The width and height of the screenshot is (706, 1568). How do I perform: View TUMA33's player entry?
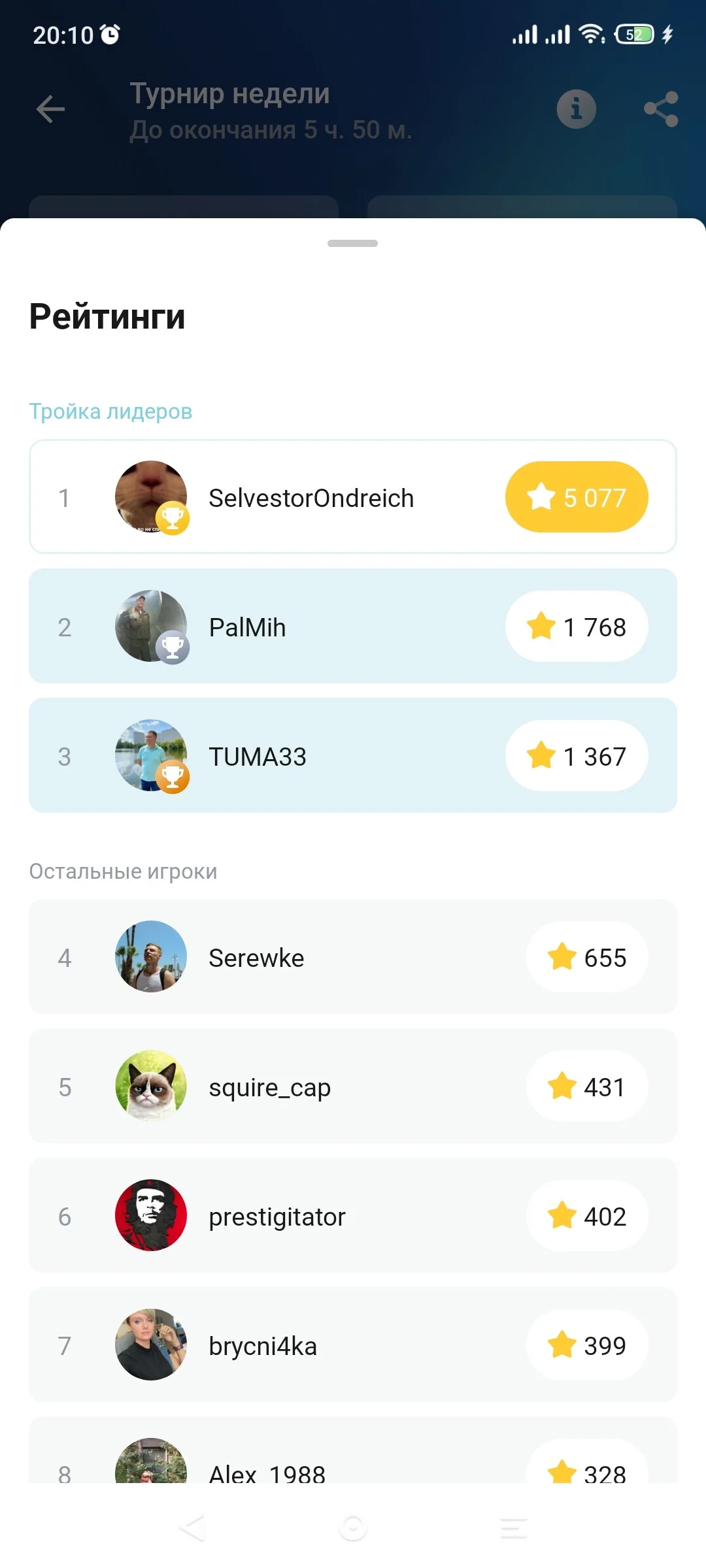(x=353, y=755)
